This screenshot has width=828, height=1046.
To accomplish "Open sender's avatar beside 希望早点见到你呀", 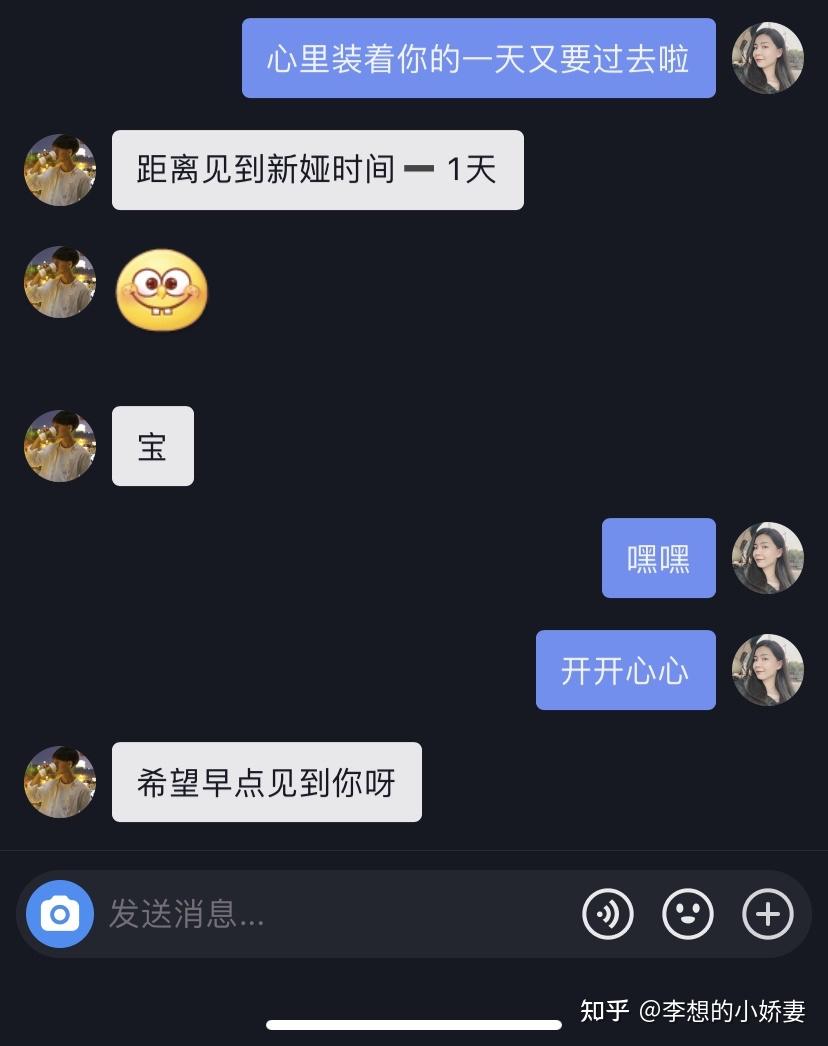I will tap(60, 782).
